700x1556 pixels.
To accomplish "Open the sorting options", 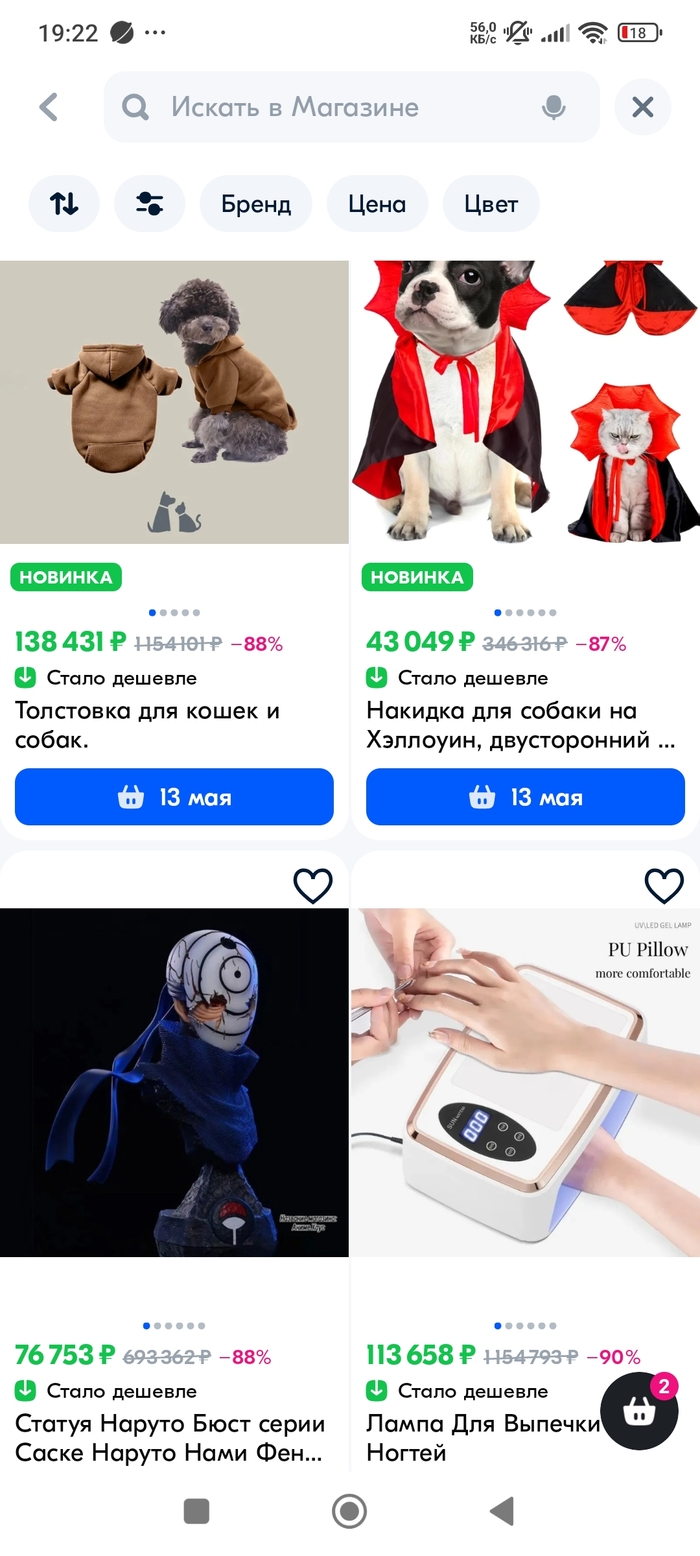I will (64, 204).
